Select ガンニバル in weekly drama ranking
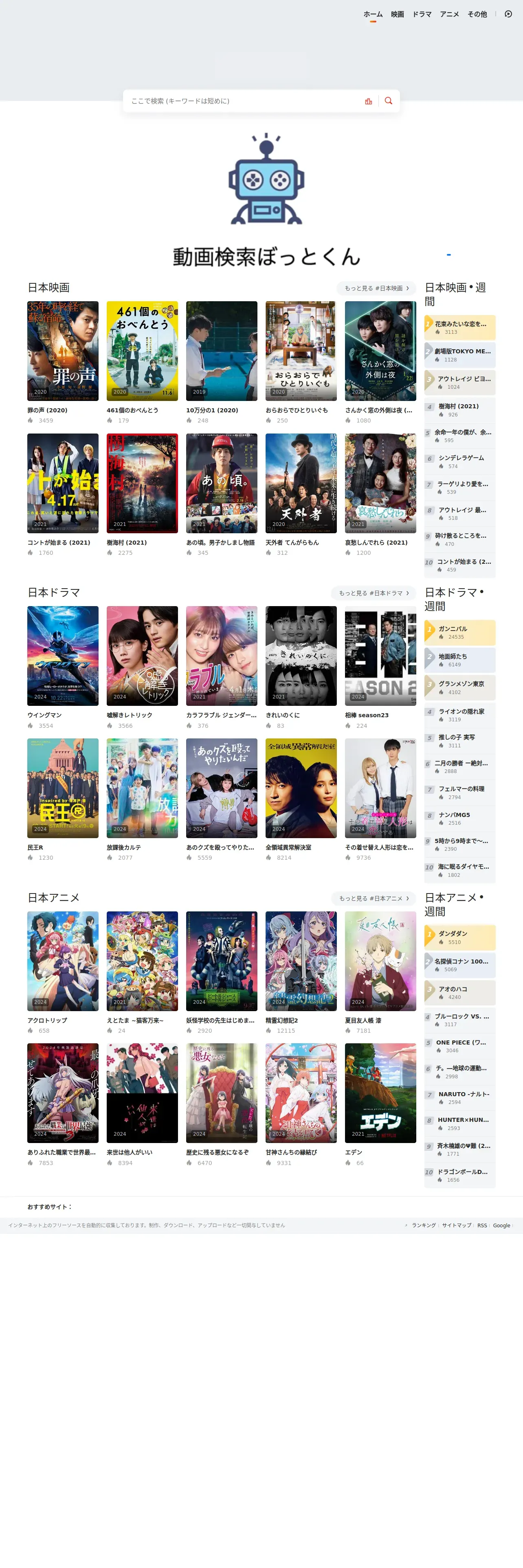The image size is (523, 1568). [x=460, y=633]
